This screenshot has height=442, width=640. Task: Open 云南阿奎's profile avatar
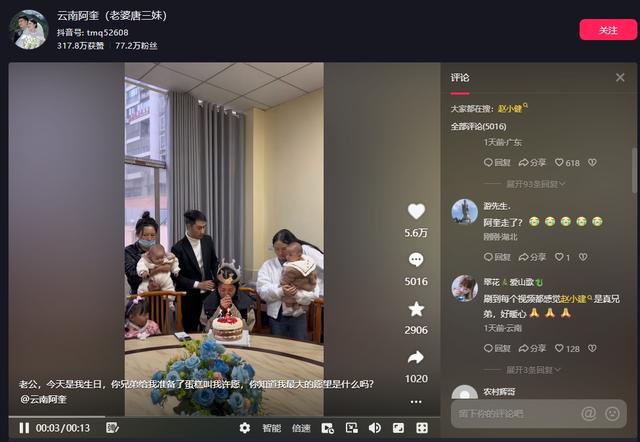[x=28, y=30]
